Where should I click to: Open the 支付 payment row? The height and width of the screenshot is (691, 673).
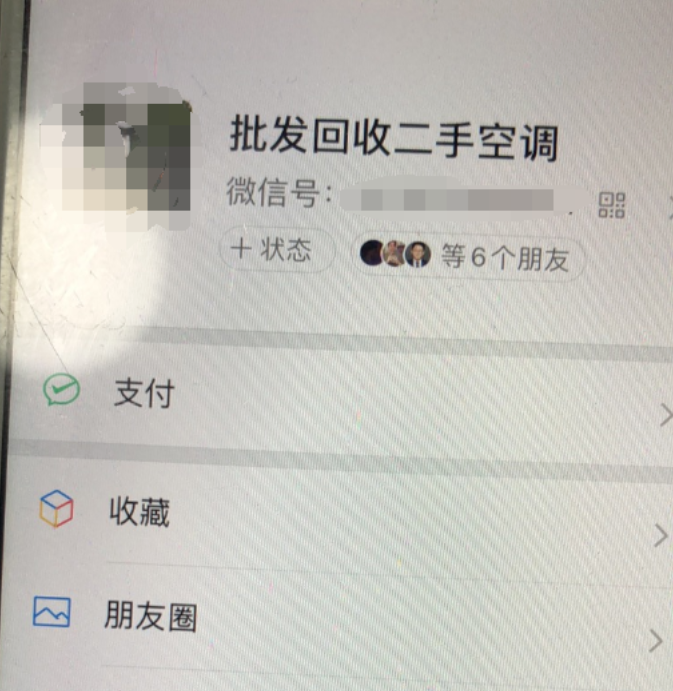point(145,394)
